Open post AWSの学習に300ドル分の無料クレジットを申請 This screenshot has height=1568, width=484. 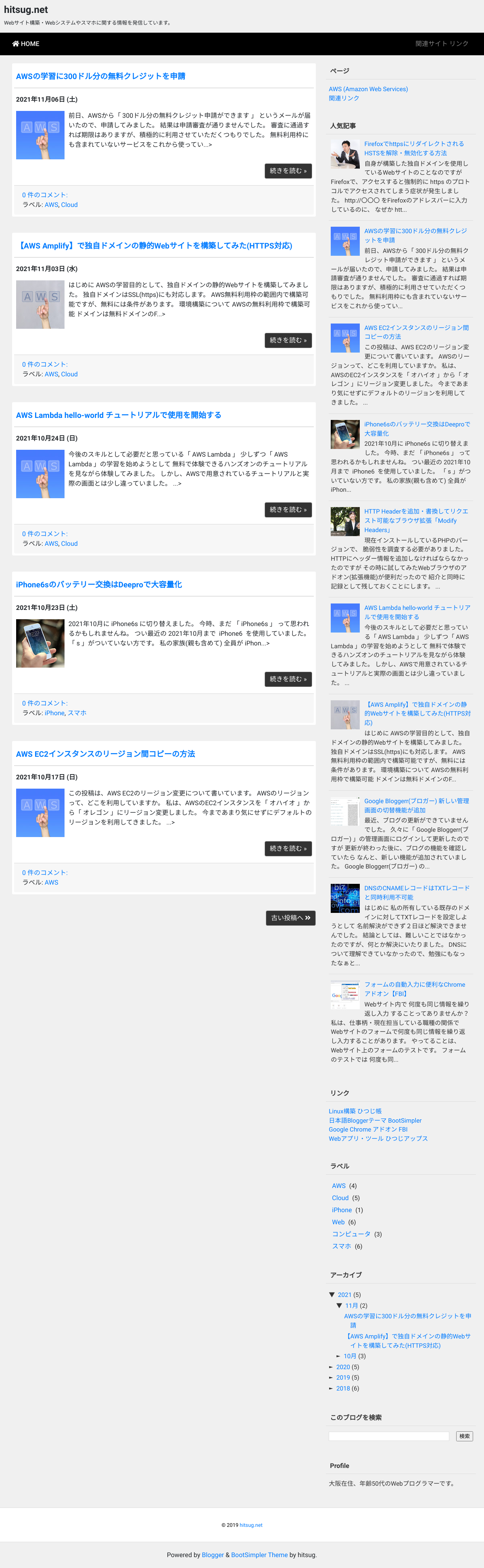click(x=100, y=76)
